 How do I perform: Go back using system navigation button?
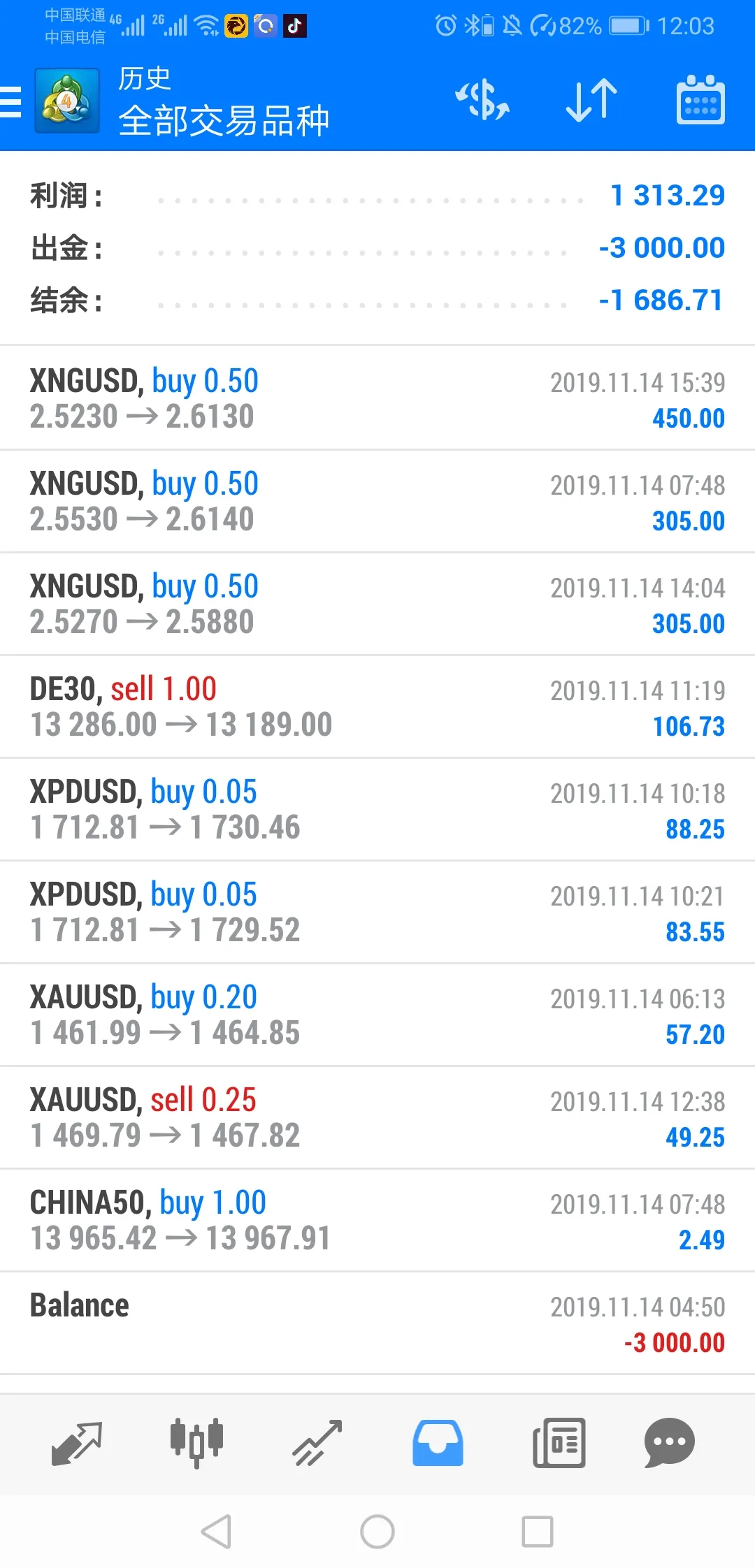pos(216,1532)
